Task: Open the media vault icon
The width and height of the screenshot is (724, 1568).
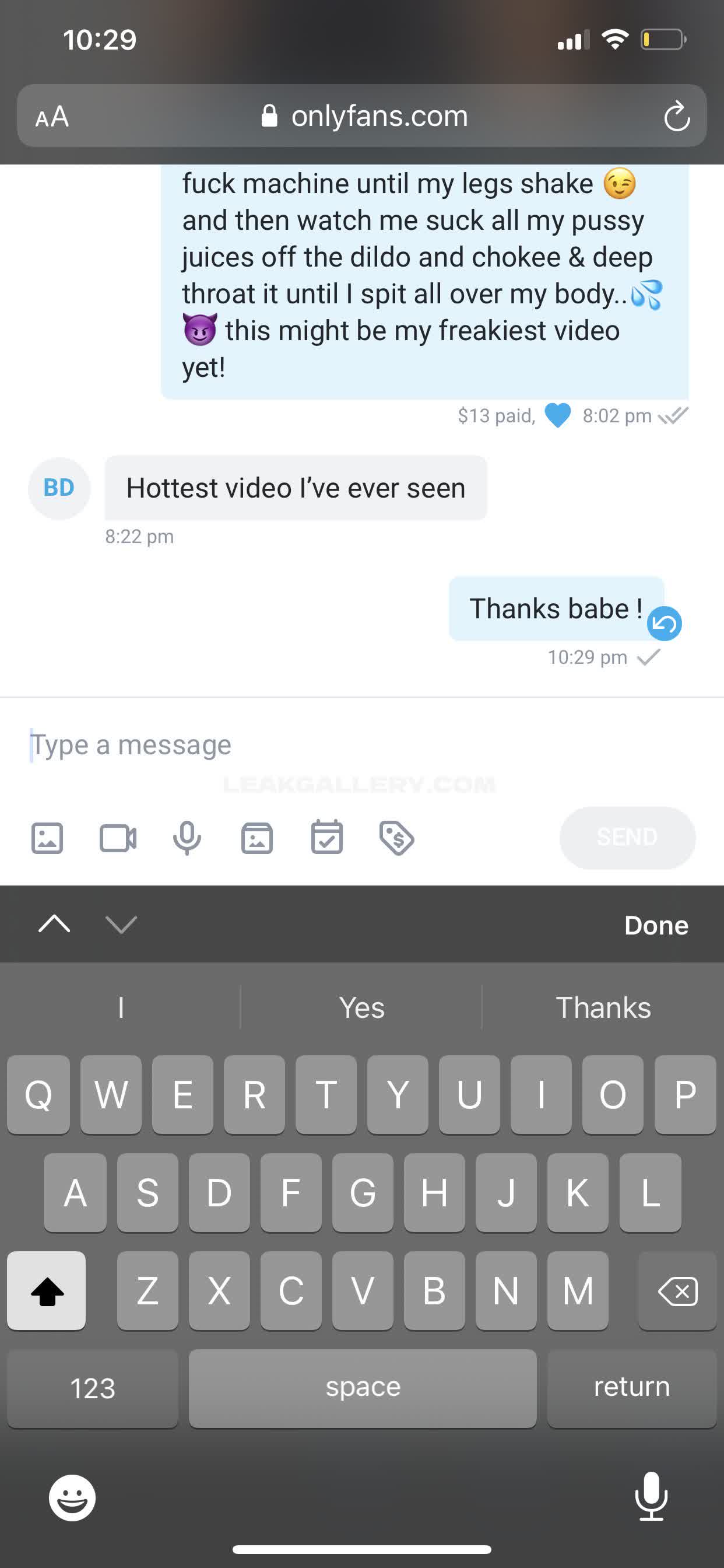Action: click(x=256, y=838)
